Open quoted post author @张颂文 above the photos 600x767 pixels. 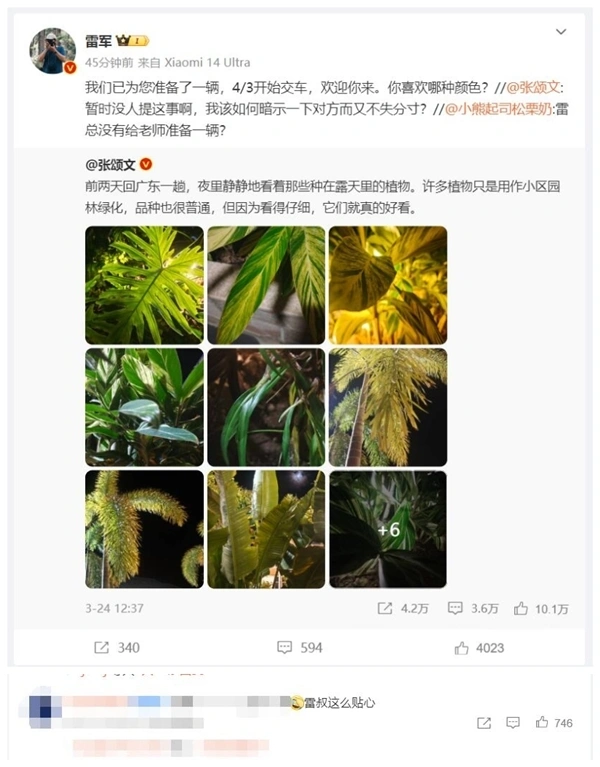coord(118,164)
